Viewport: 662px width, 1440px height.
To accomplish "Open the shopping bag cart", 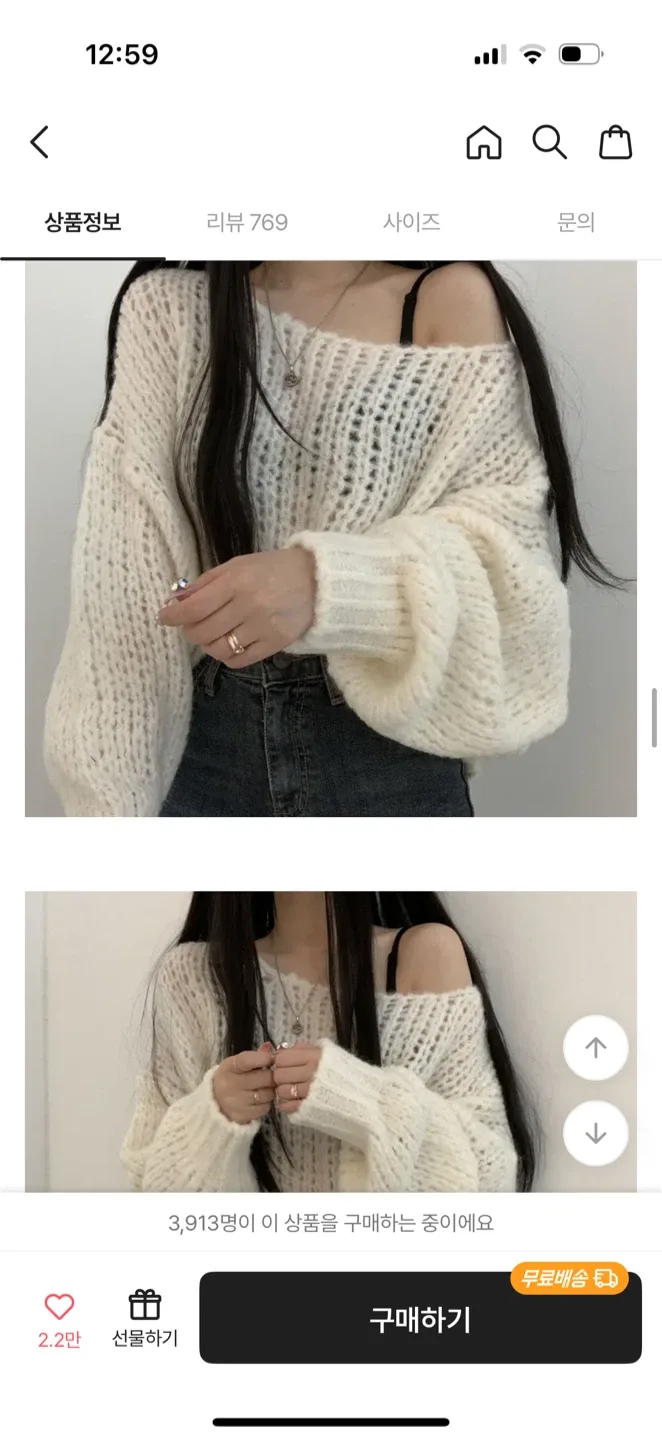I will click(x=615, y=142).
